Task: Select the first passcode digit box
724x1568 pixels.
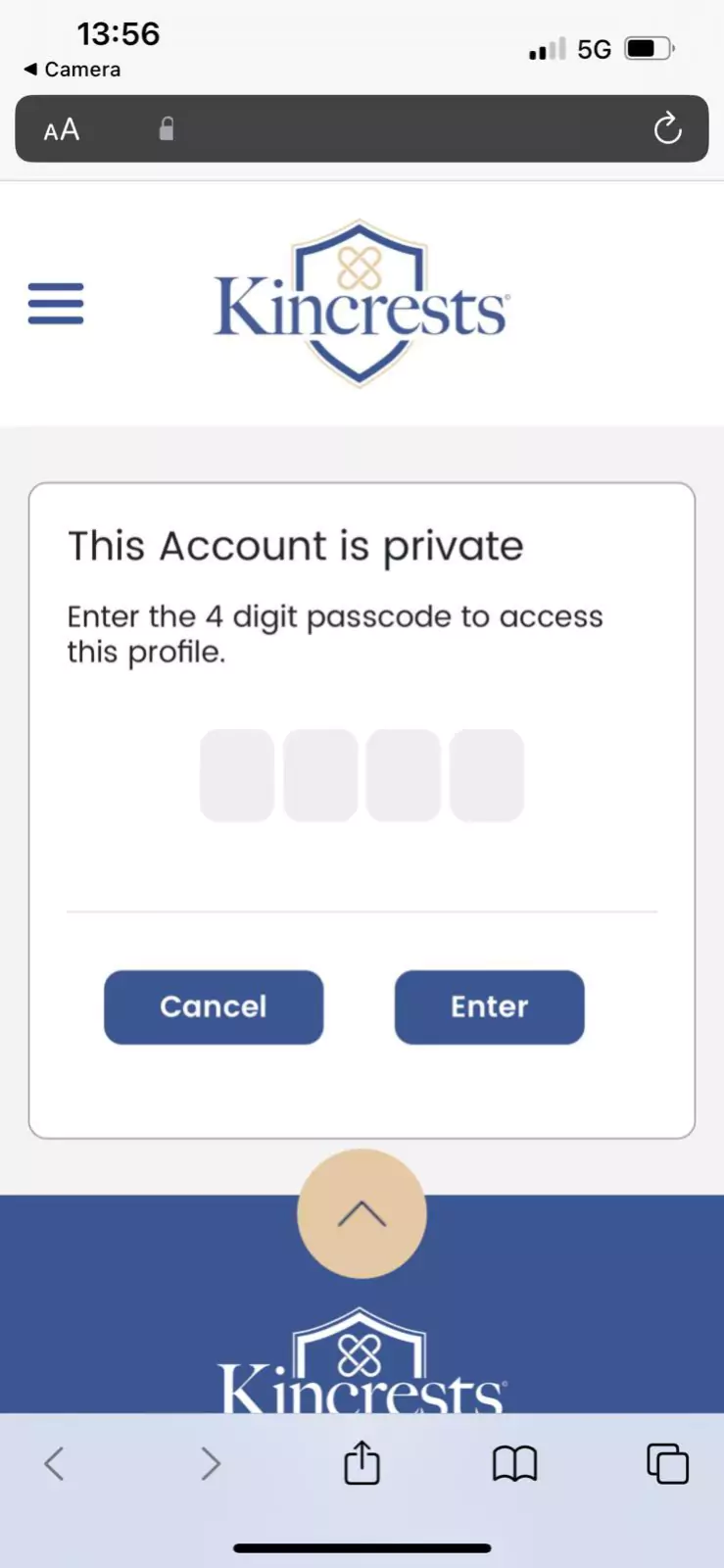Action: pos(237,774)
